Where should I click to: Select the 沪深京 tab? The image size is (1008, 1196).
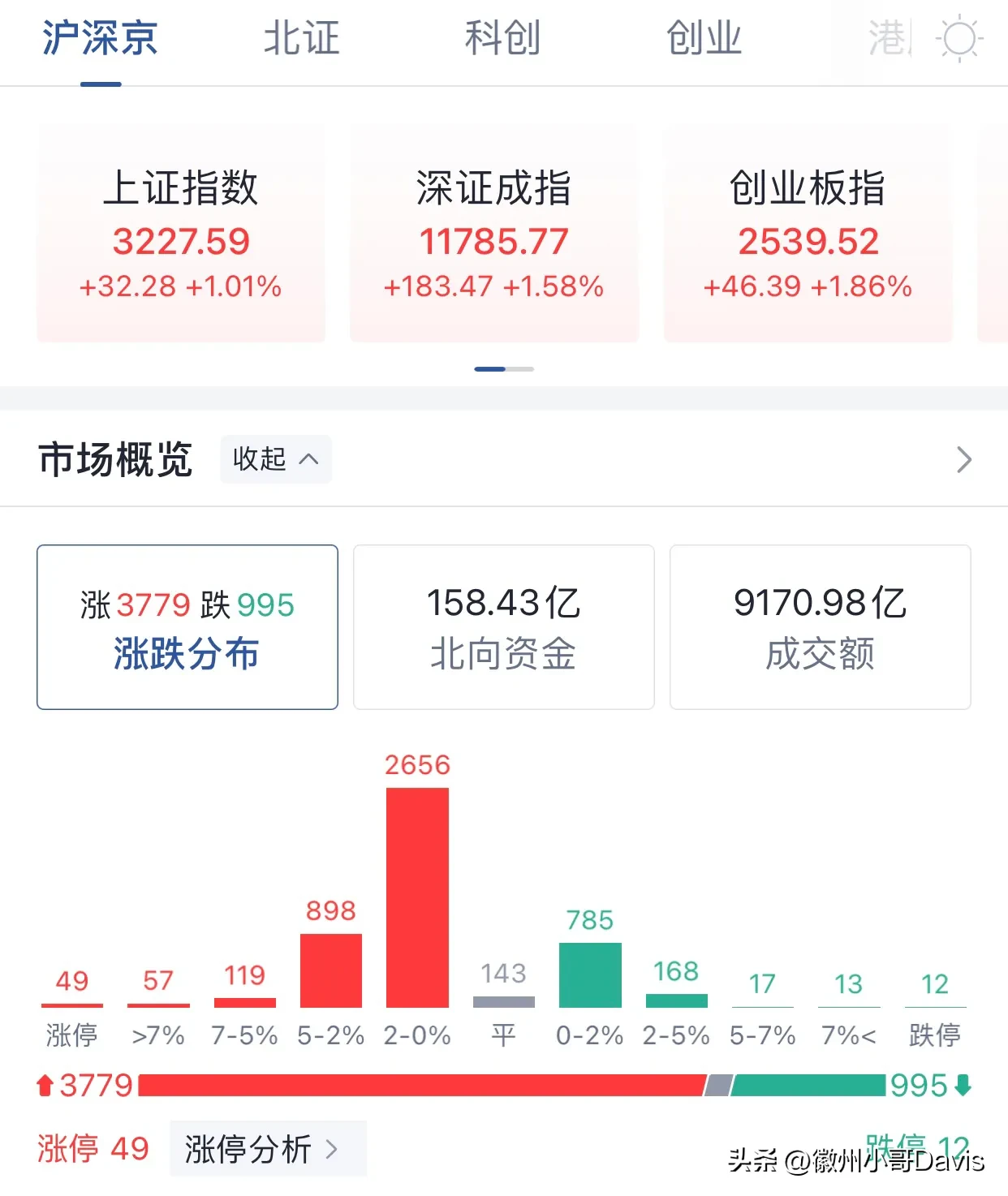pyautogui.click(x=100, y=38)
